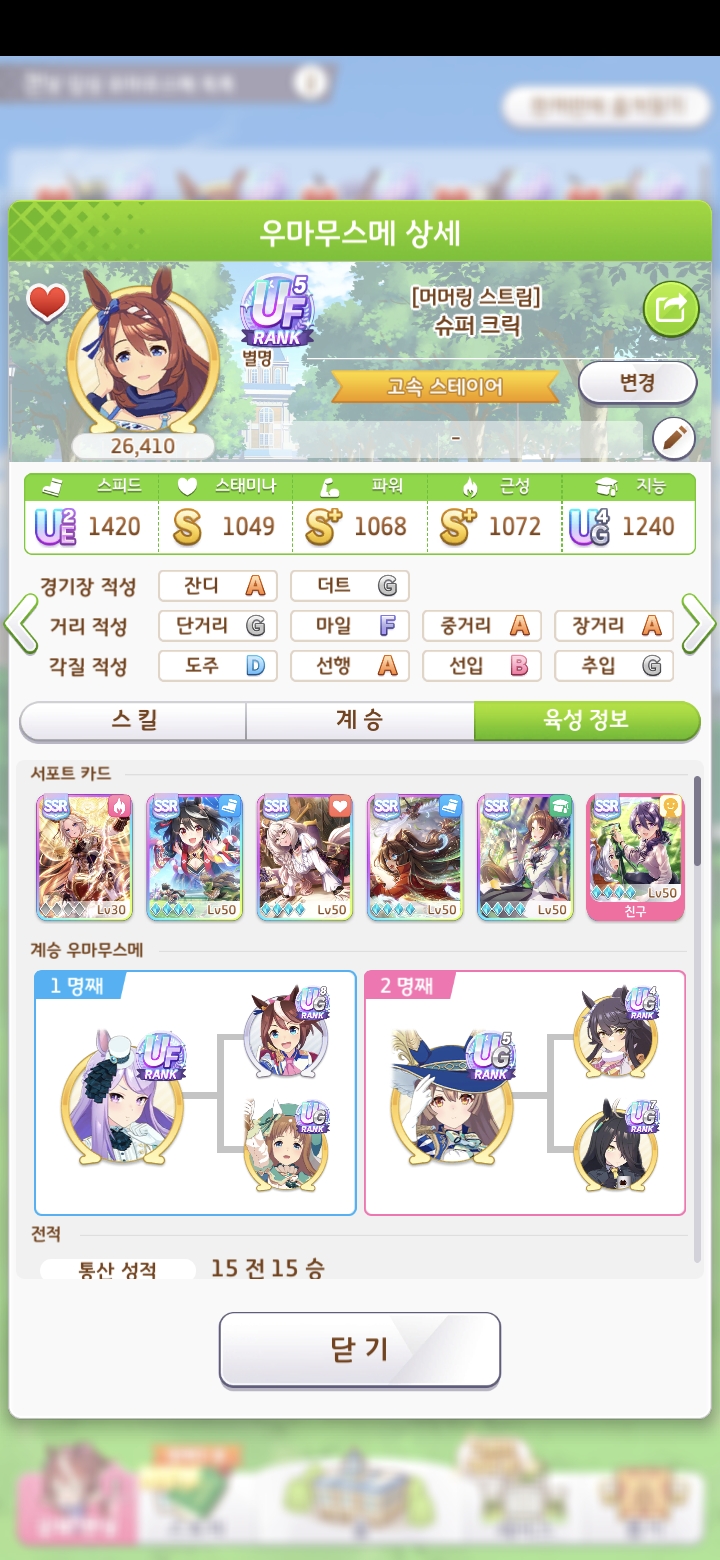Switch to the 스킬 tab

tap(133, 720)
